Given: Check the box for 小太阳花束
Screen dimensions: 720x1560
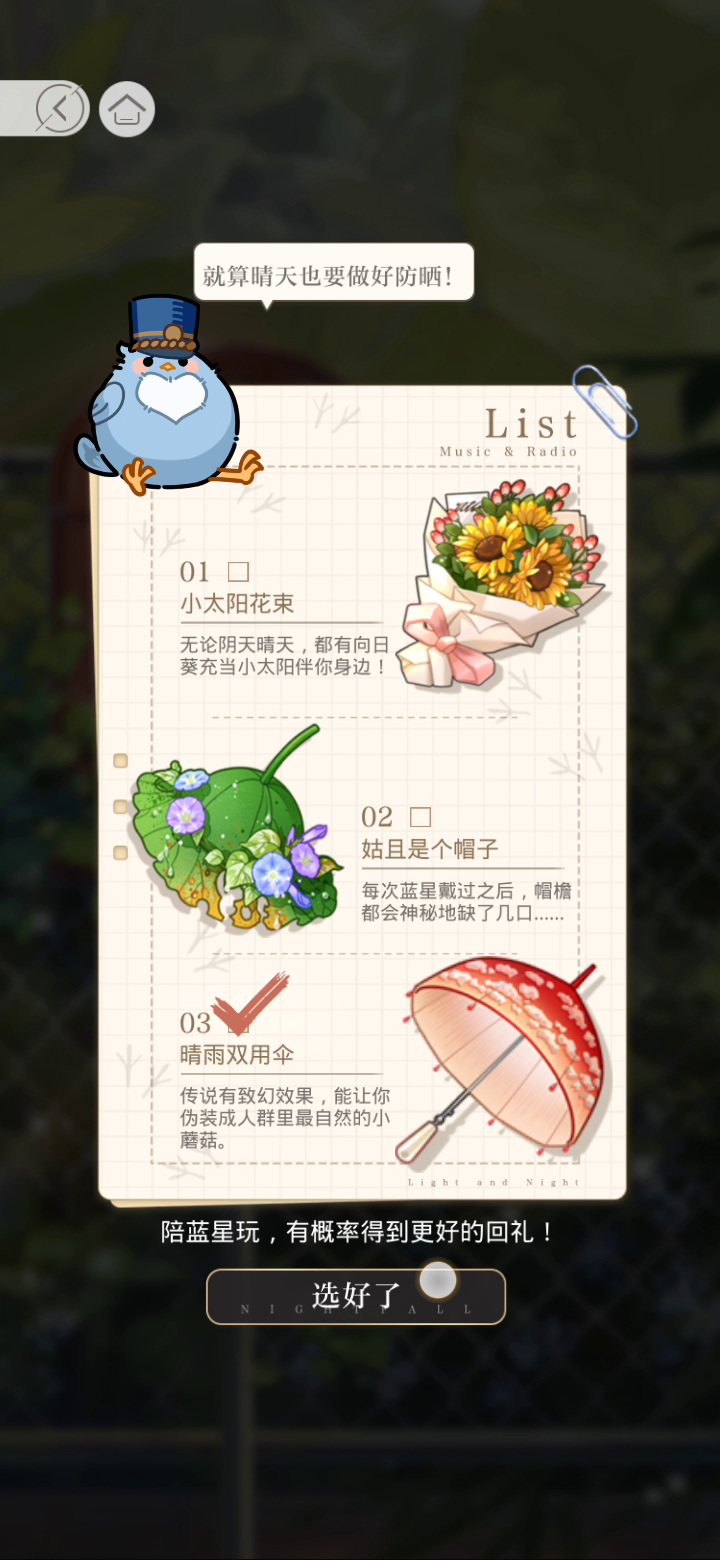Looking at the screenshot, I should tap(238, 572).
